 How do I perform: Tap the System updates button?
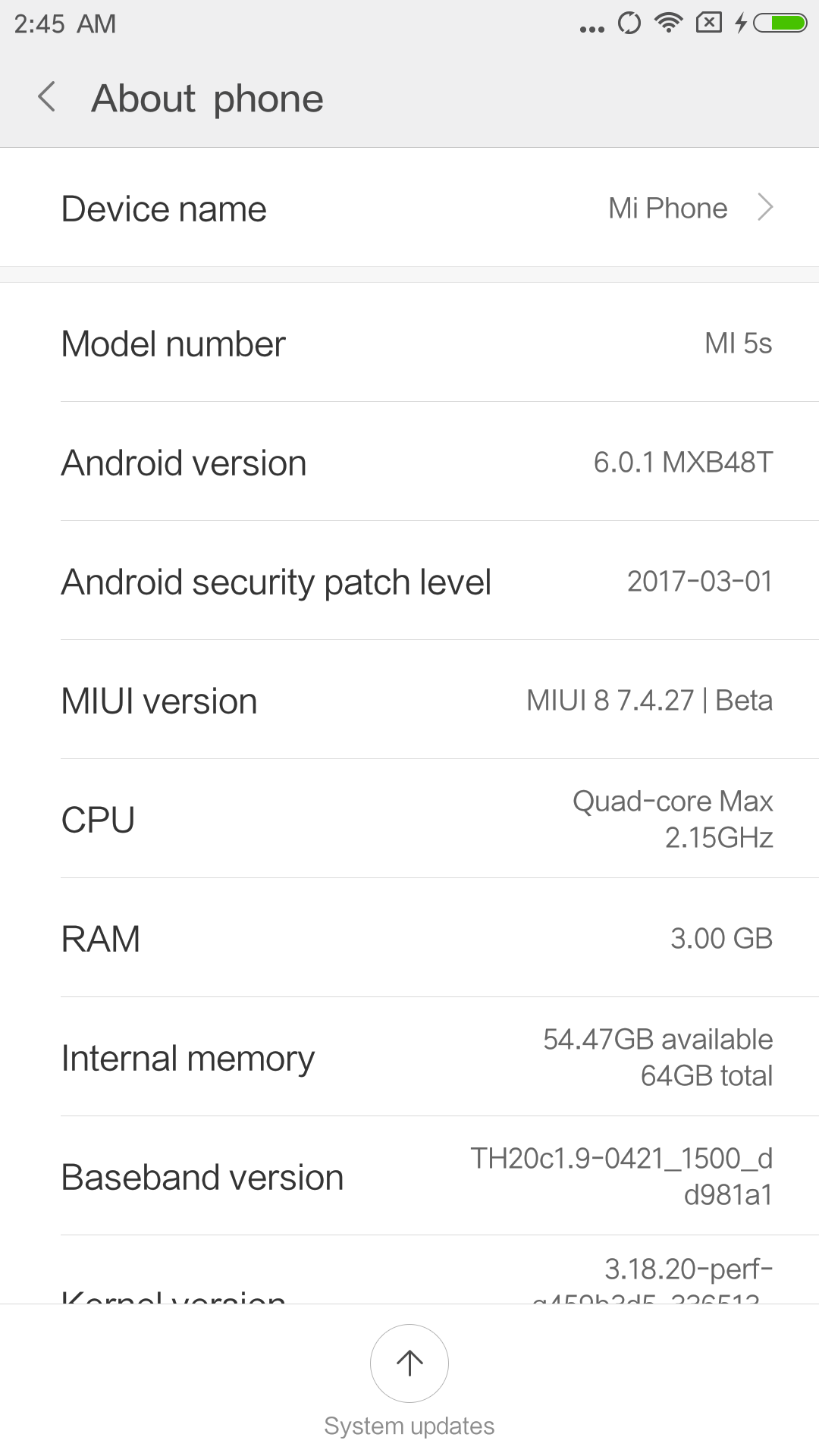(x=409, y=1363)
